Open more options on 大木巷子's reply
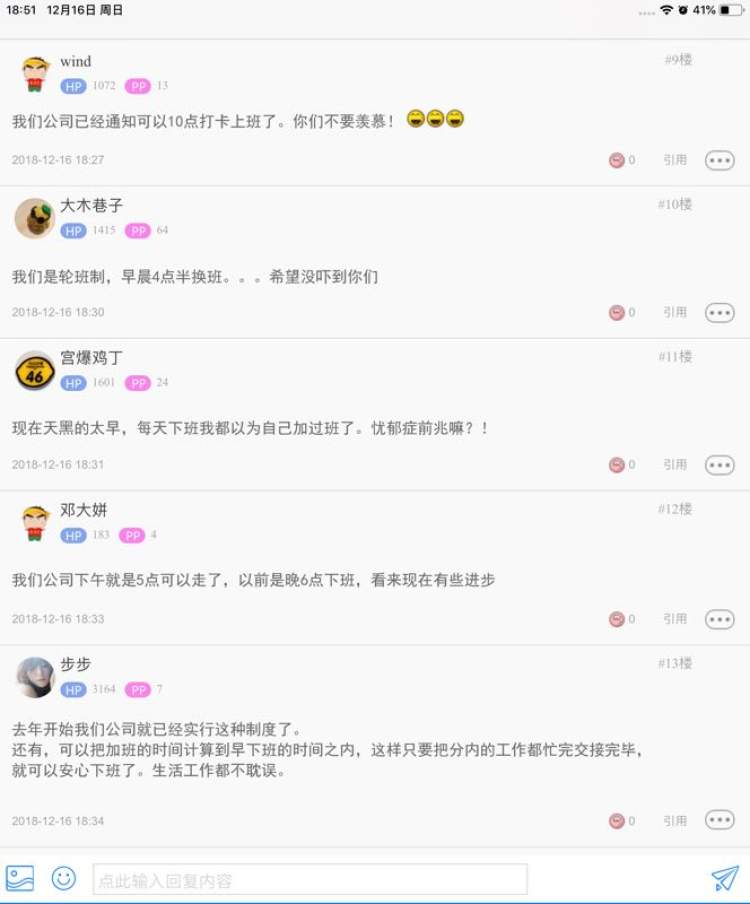 (720, 313)
